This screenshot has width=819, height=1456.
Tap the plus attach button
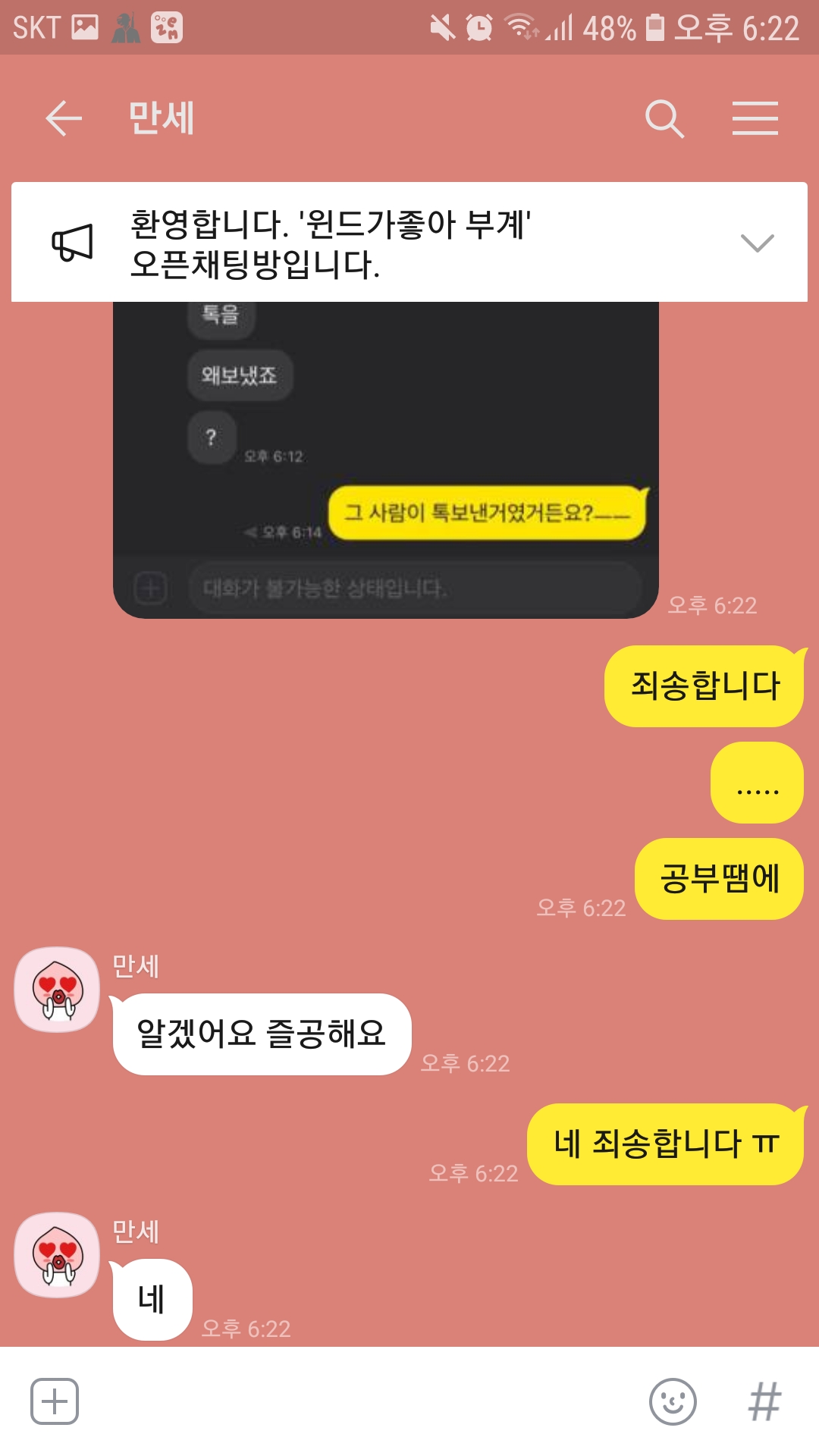tap(55, 1401)
